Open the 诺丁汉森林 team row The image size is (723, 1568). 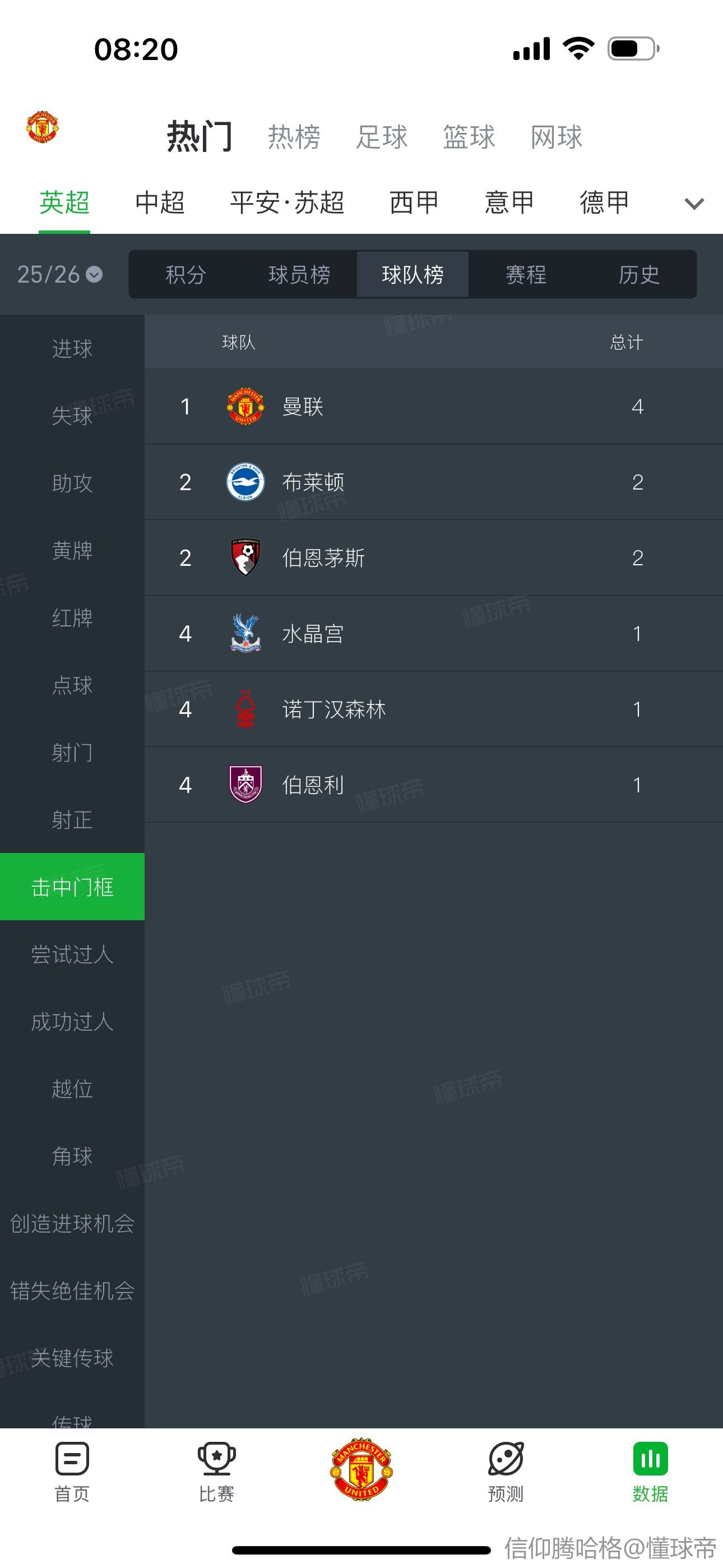click(434, 709)
